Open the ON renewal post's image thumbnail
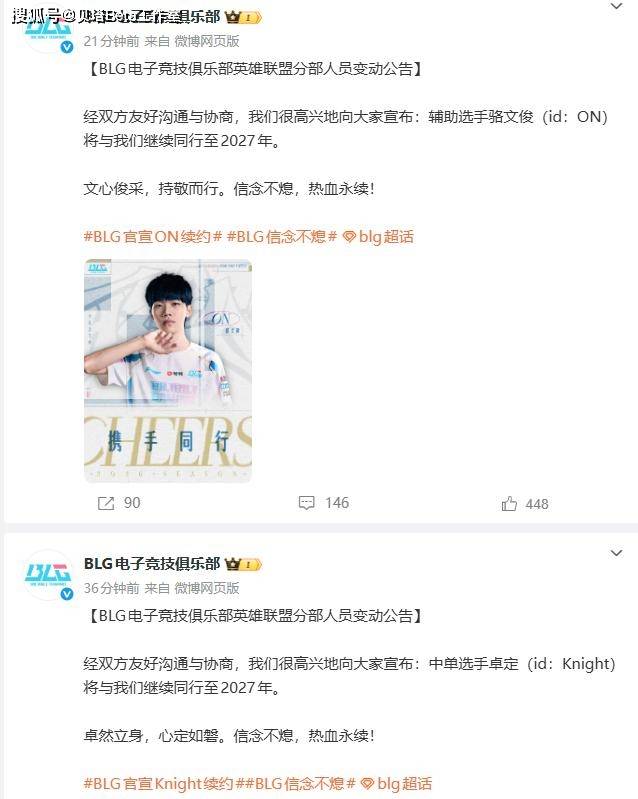Image resolution: width=638 pixels, height=799 pixels. (x=167, y=370)
